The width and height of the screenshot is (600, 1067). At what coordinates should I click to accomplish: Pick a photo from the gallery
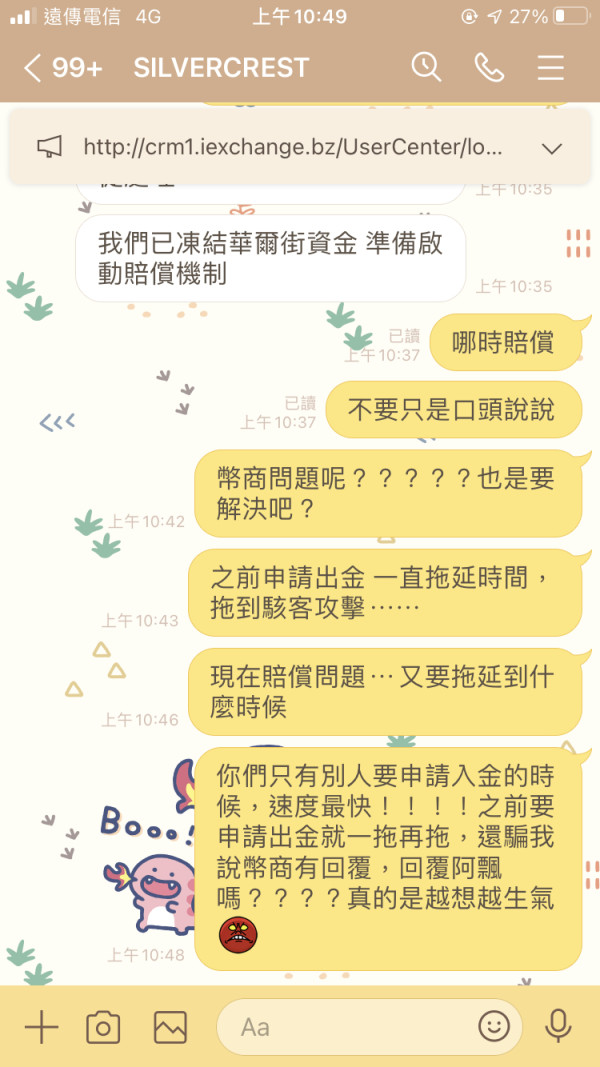coord(170,1027)
